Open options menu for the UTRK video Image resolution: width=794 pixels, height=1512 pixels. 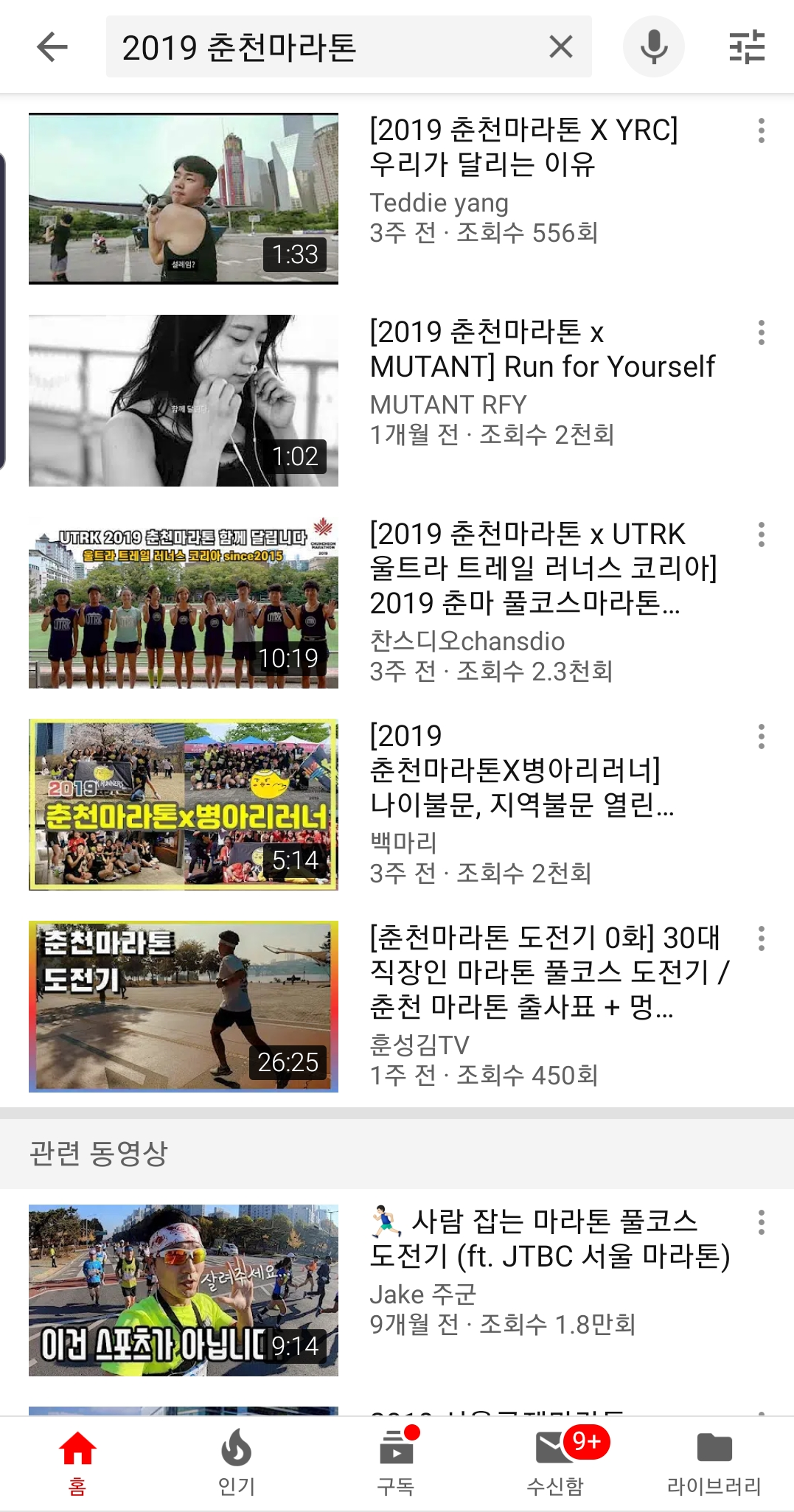pos(762,533)
